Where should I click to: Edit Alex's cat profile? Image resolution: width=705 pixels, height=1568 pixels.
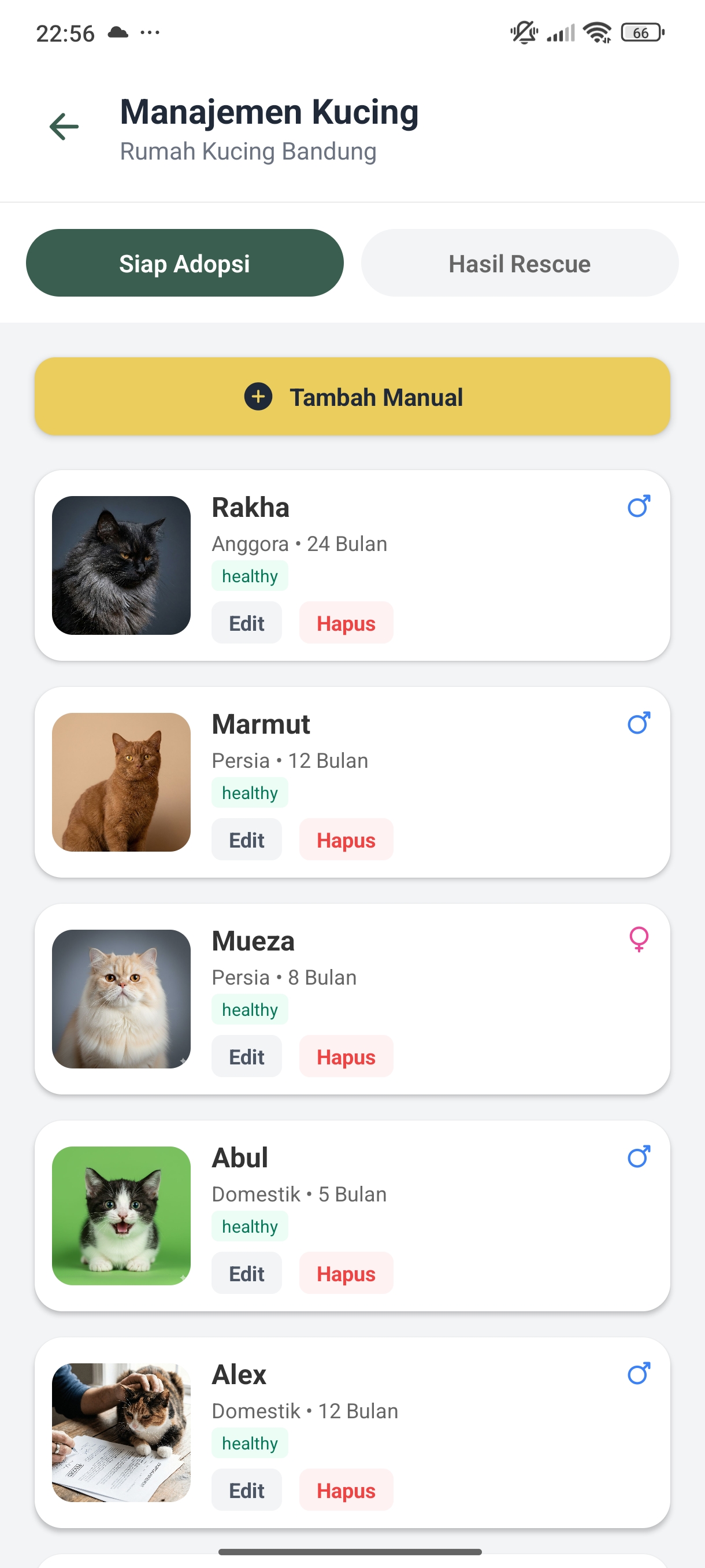[246, 1490]
